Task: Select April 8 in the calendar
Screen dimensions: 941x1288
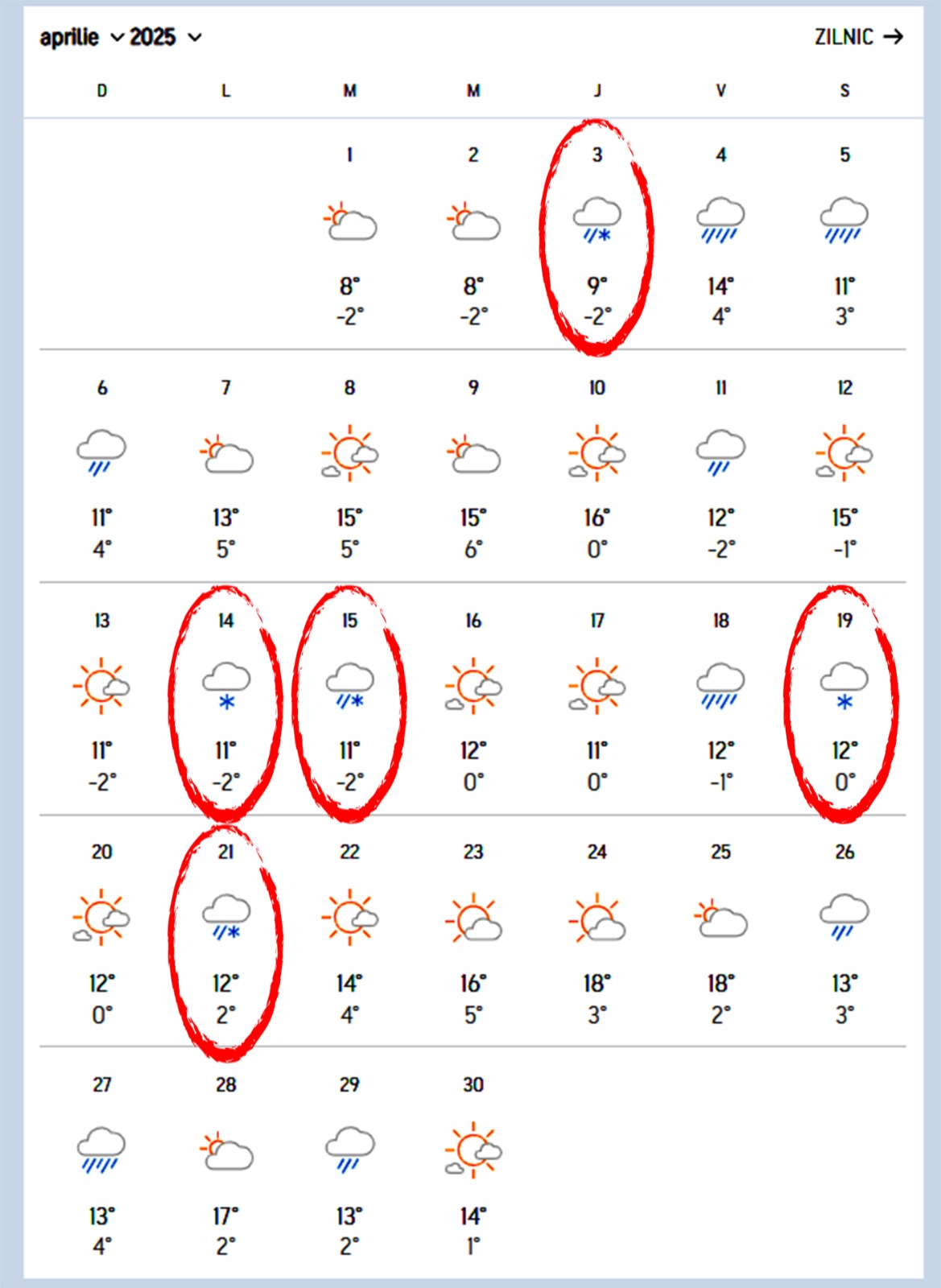Action: tap(349, 467)
